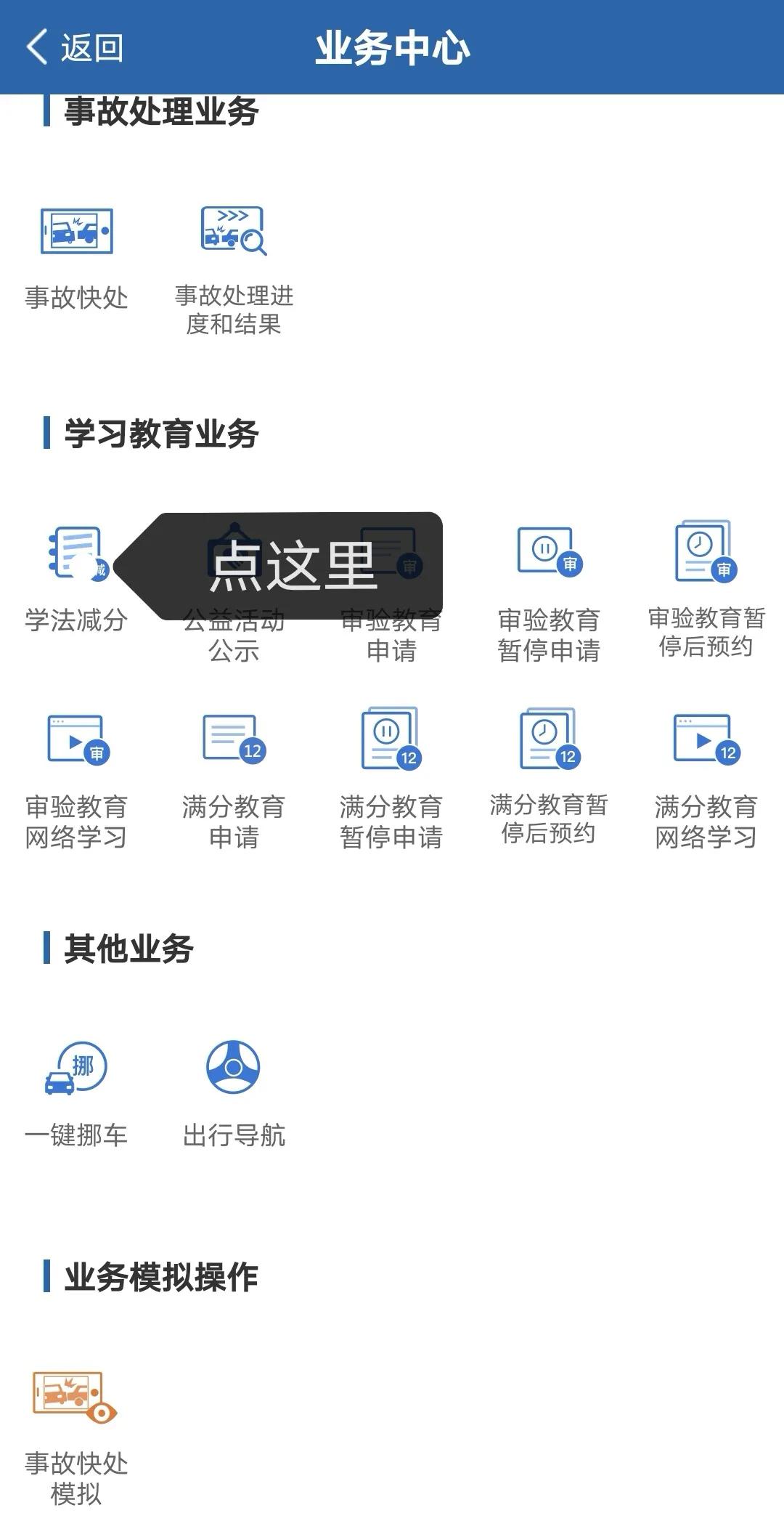Open 出行导航
Screen dimensions: 784x1513
click(234, 1094)
